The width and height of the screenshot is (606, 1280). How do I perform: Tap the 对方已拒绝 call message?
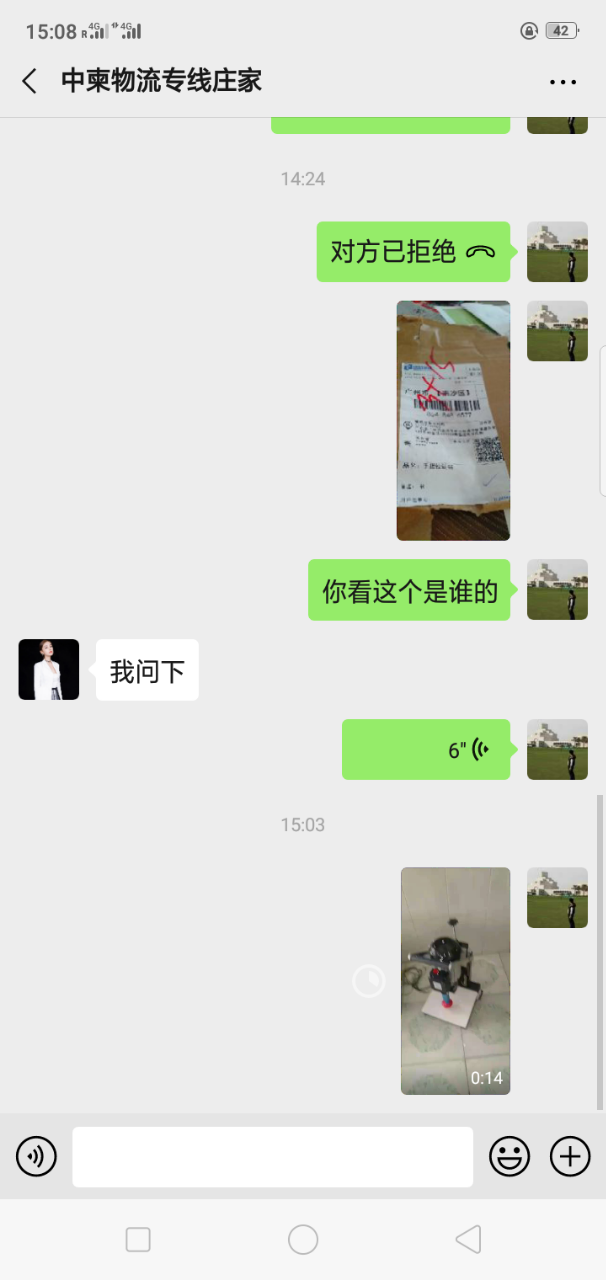tap(413, 252)
